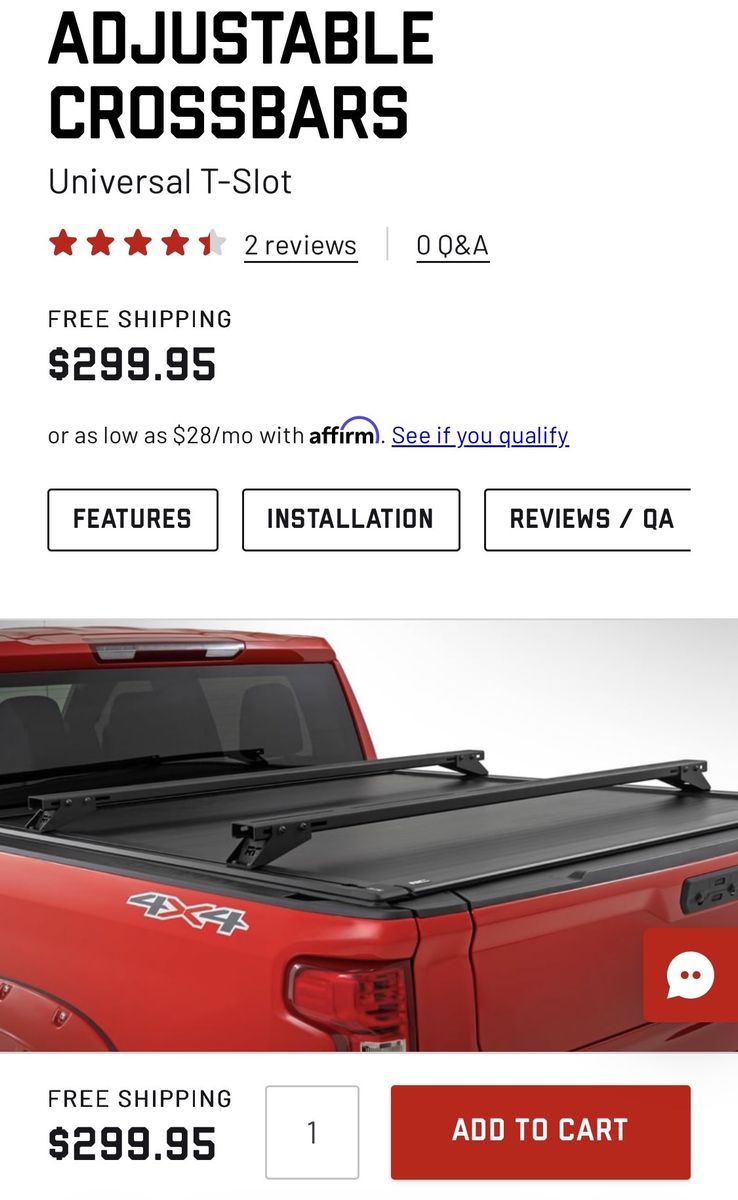The width and height of the screenshot is (738, 1200).
Task: Edit the quantity field
Action: coord(312,1132)
